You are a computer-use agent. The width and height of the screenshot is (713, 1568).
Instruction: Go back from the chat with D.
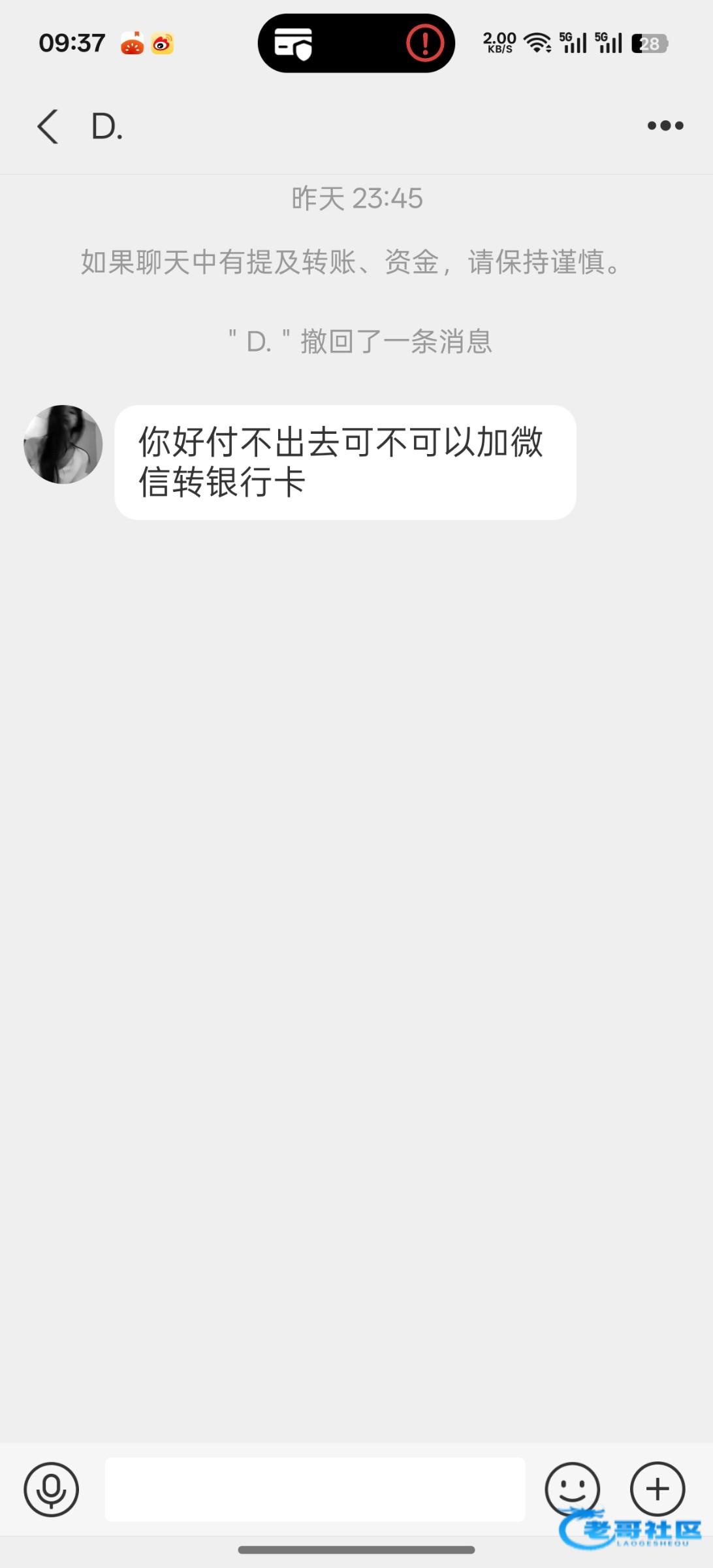coord(48,126)
